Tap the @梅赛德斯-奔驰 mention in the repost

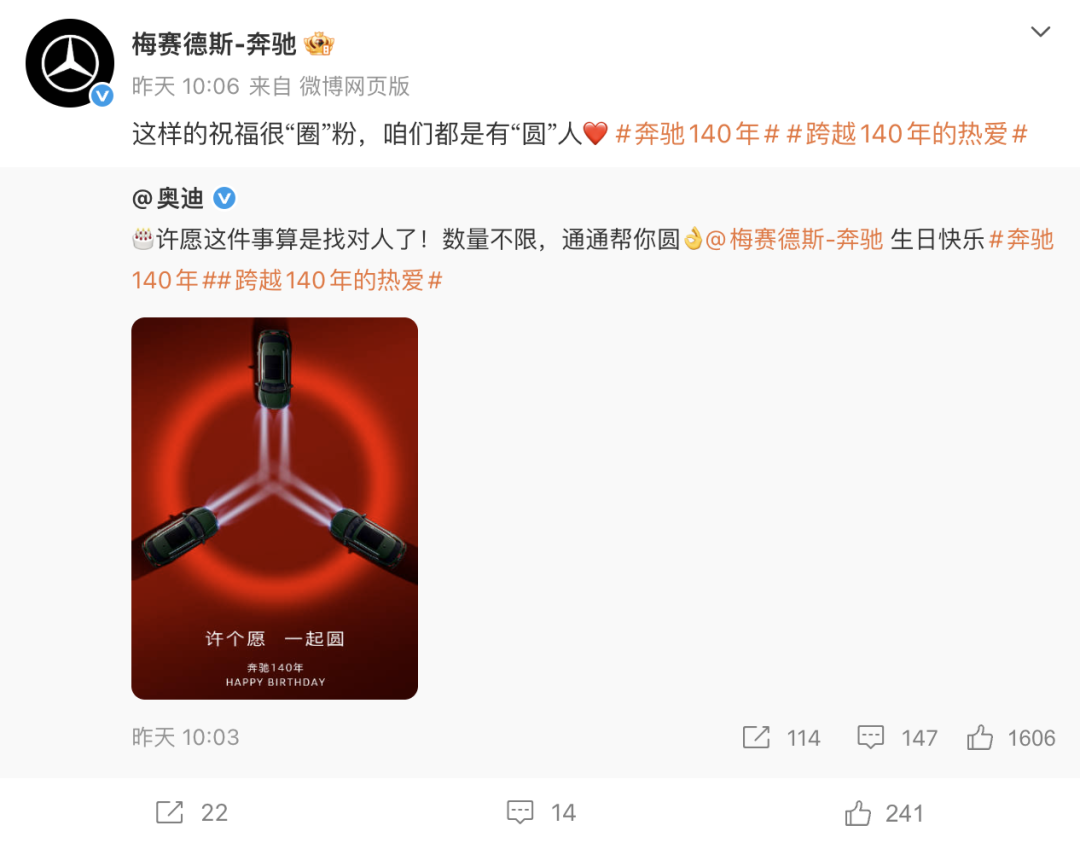(x=795, y=240)
